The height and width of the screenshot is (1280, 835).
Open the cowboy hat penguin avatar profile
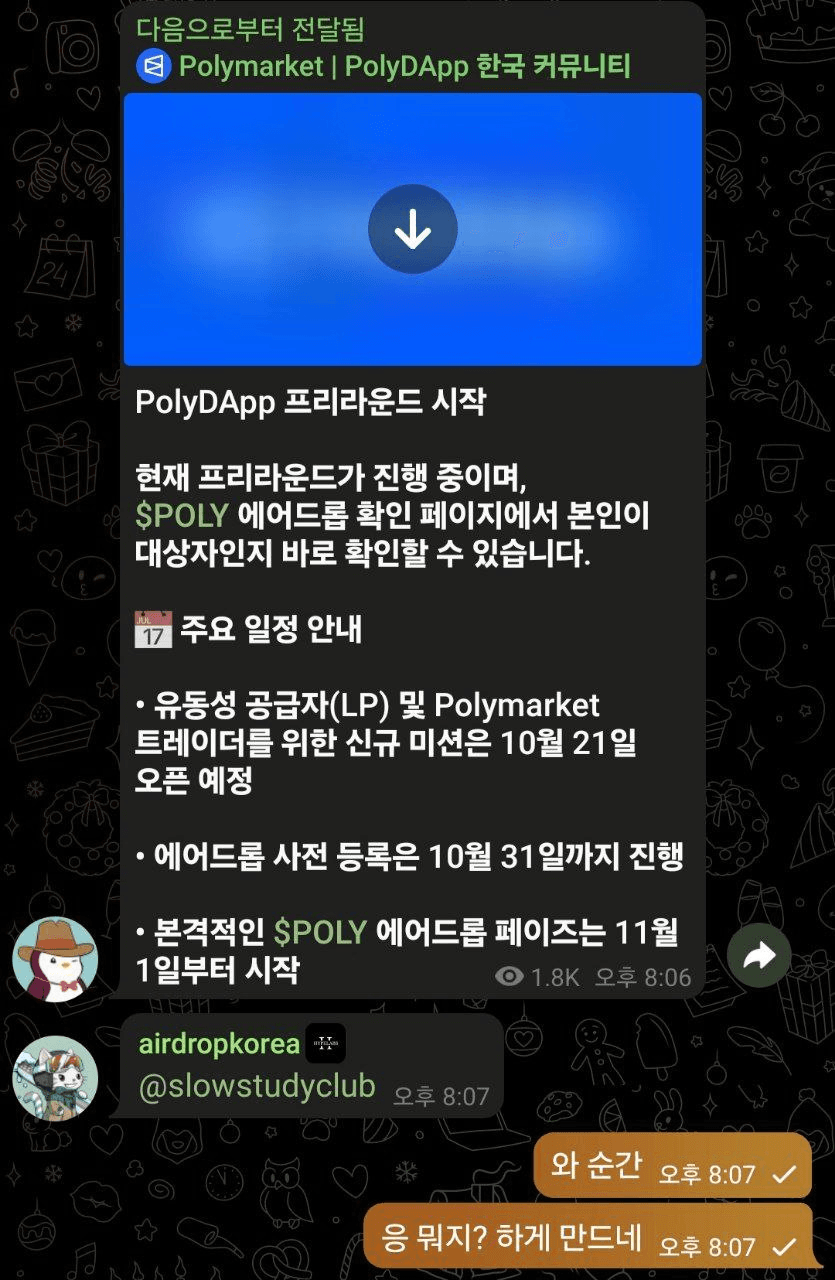tap(55, 959)
